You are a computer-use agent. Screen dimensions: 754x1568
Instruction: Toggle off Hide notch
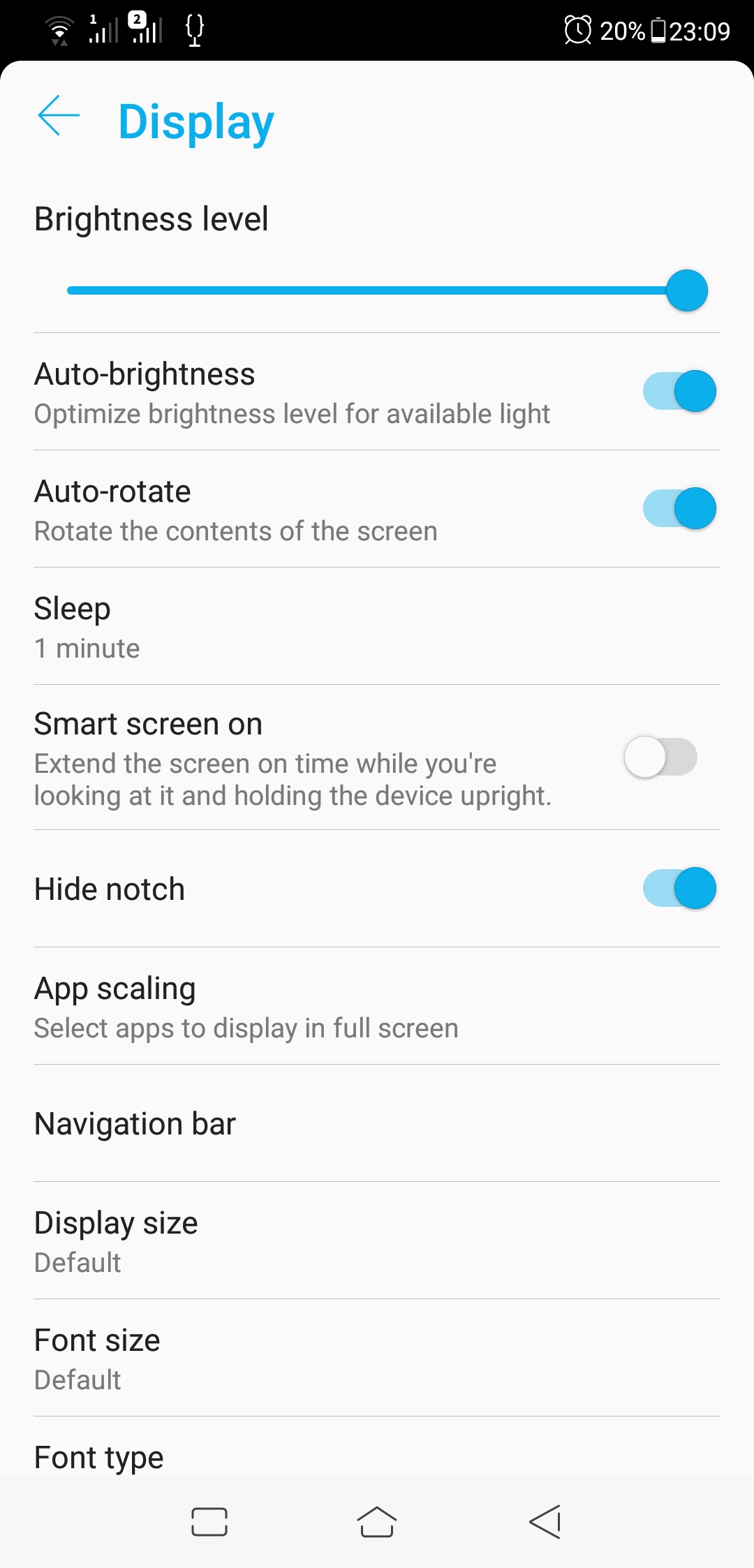point(679,888)
